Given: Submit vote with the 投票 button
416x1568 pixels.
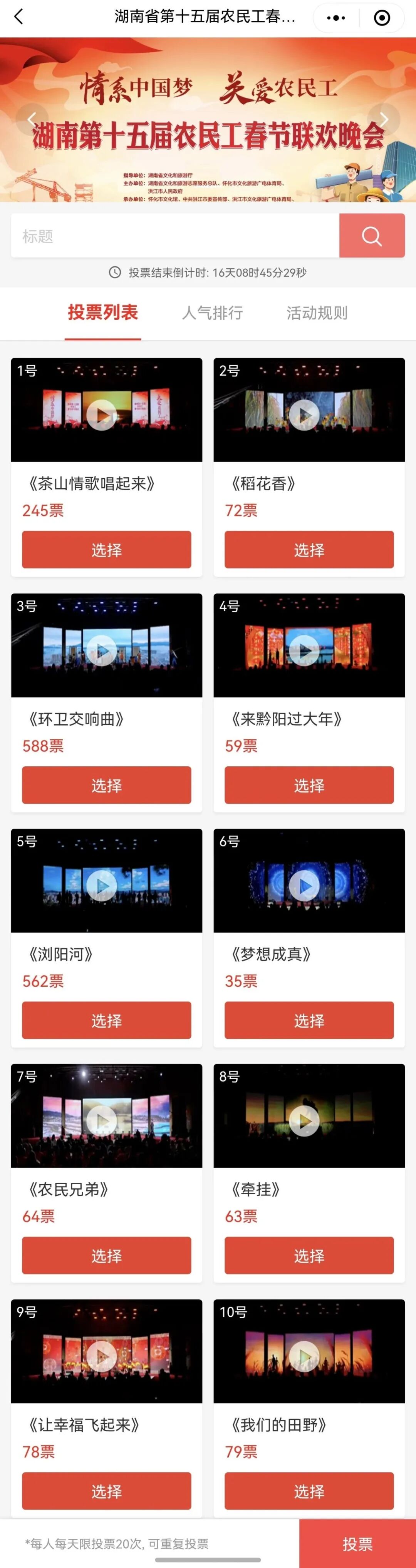Looking at the screenshot, I should coord(357,1544).
